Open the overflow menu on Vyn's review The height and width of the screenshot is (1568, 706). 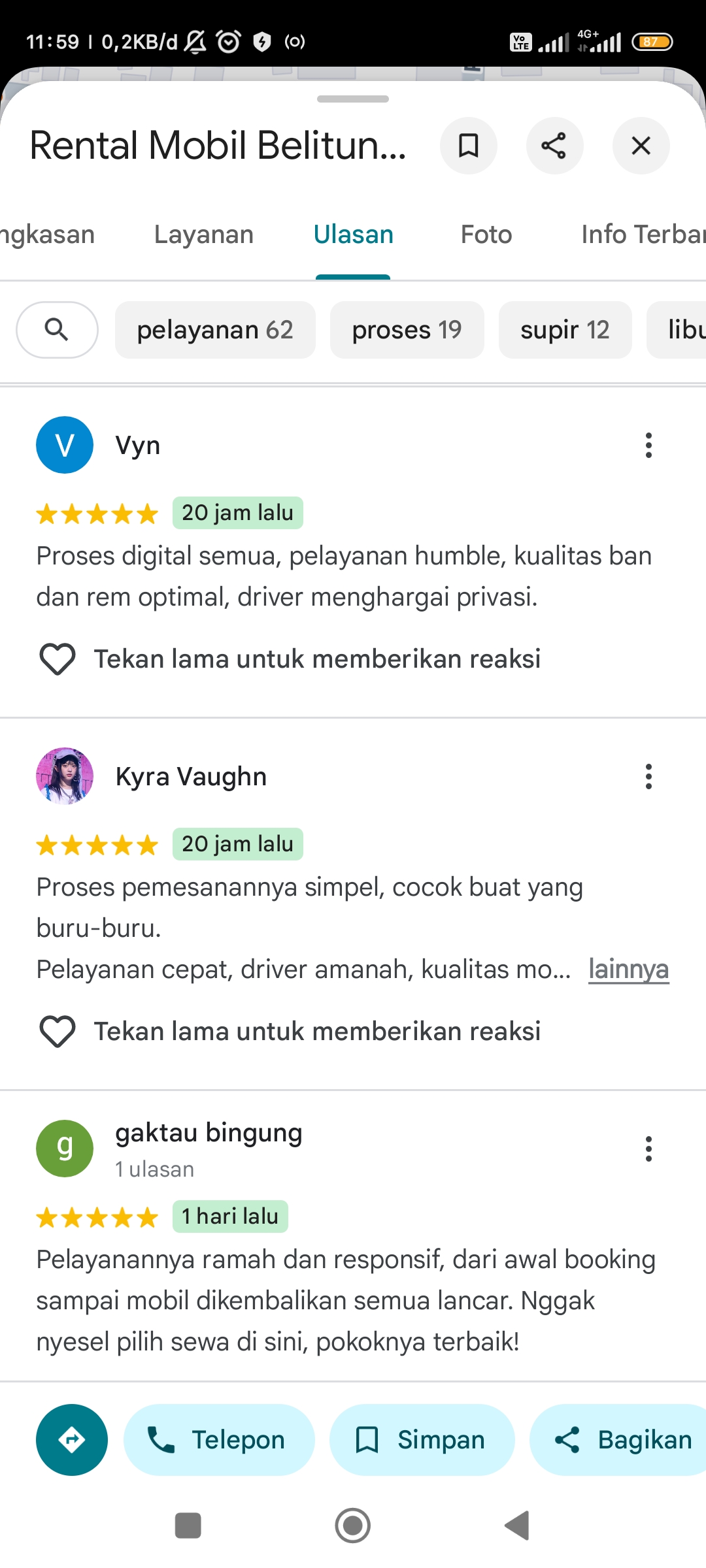coord(648,445)
